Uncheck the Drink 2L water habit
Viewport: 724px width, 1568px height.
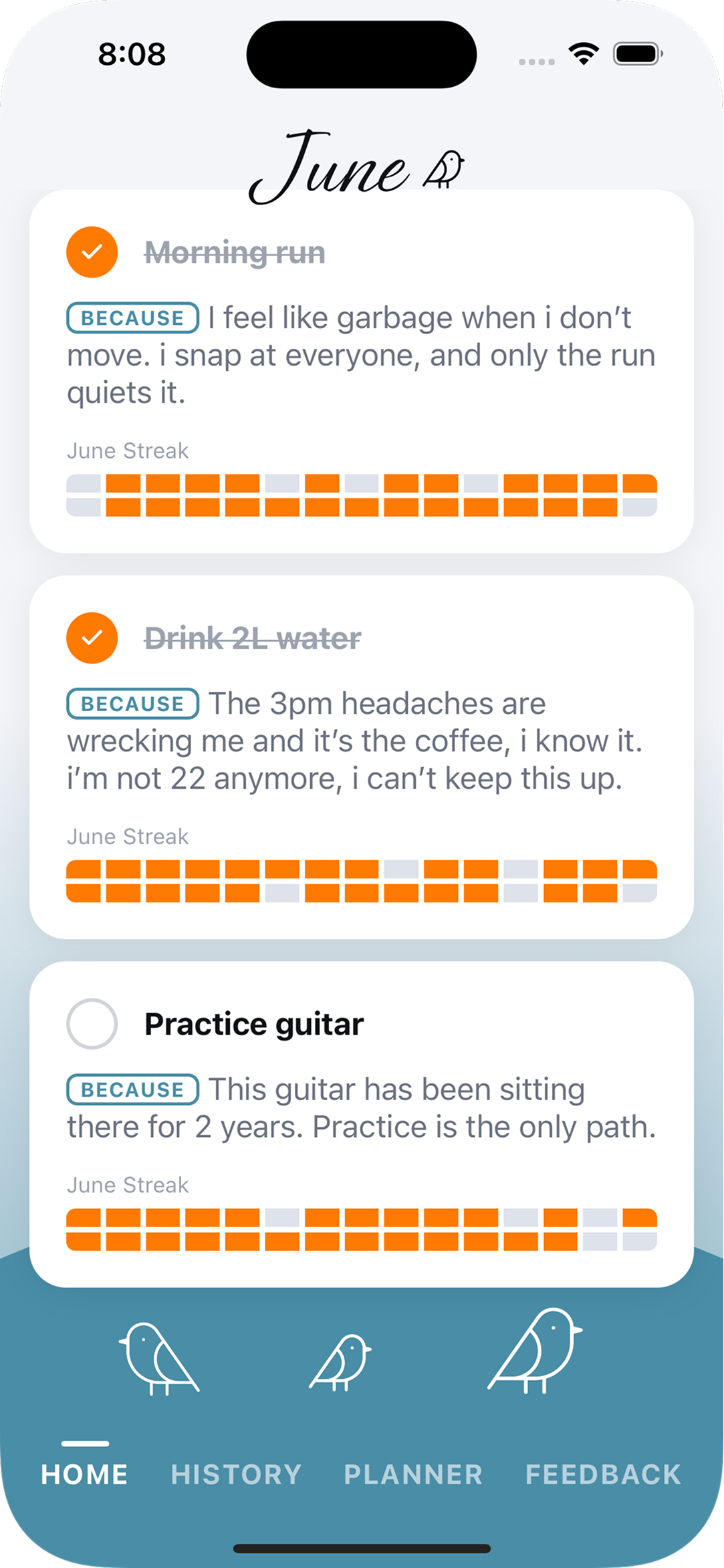[x=92, y=638]
